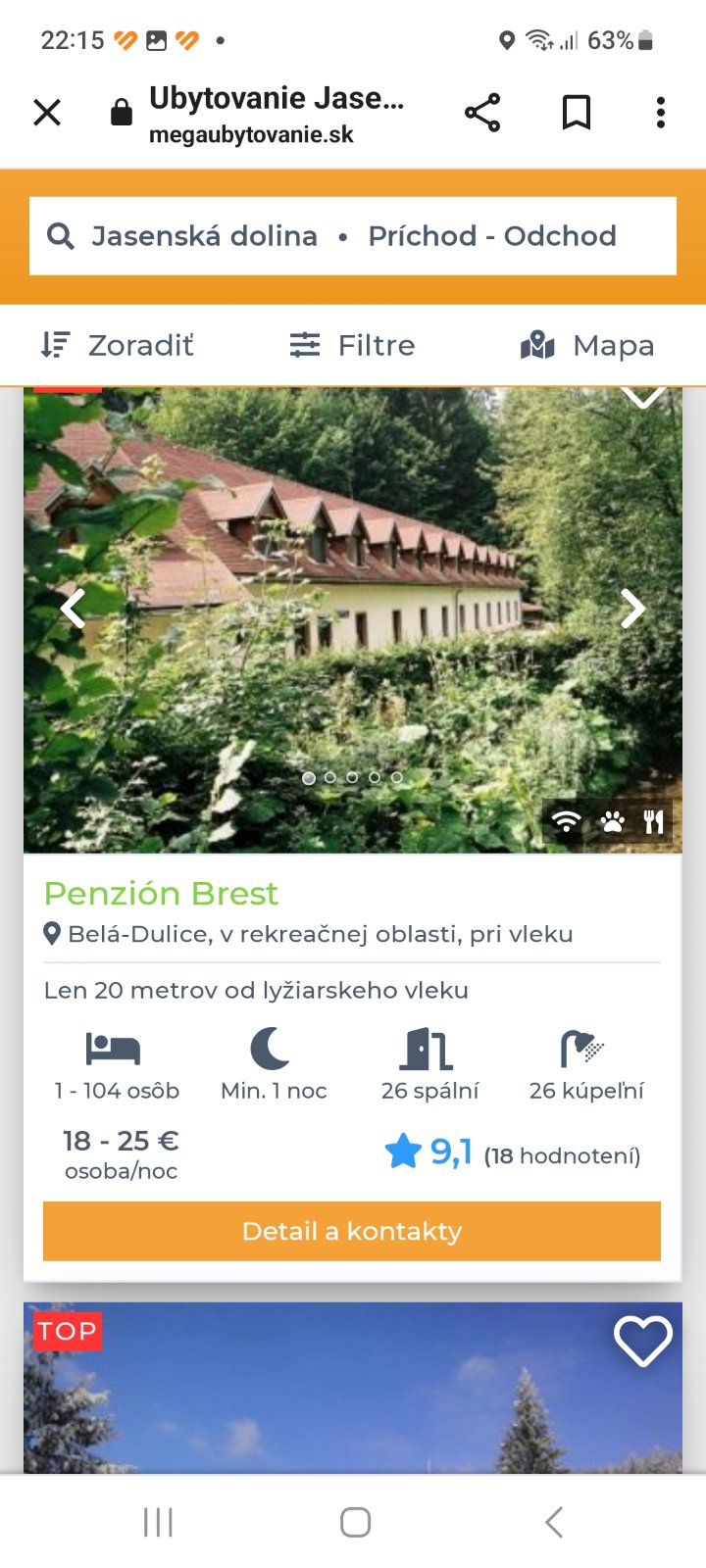The width and height of the screenshot is (706, 1568).
Task: Show next photo of Penzión Brest
Action: [x=633, y=609]
